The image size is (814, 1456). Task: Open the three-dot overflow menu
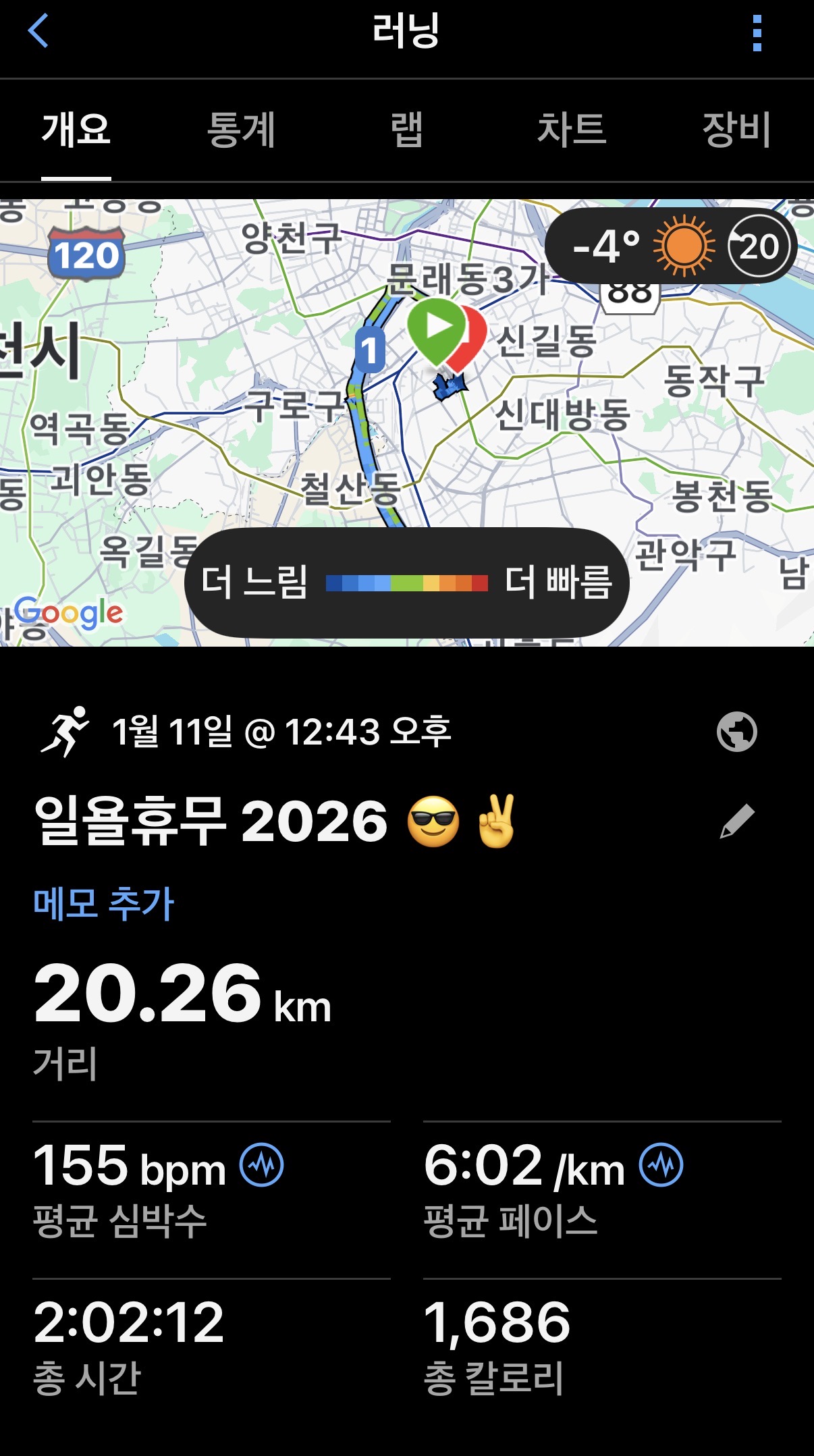click(759, 32)
